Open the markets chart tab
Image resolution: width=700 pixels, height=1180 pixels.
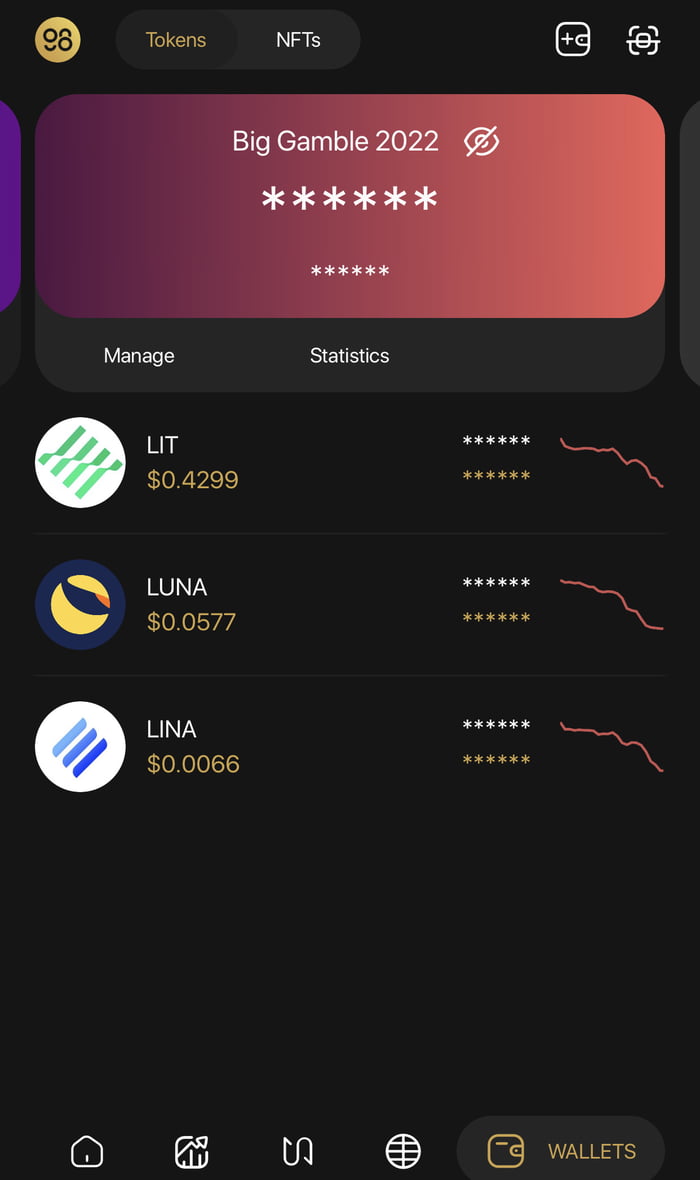192,1151
